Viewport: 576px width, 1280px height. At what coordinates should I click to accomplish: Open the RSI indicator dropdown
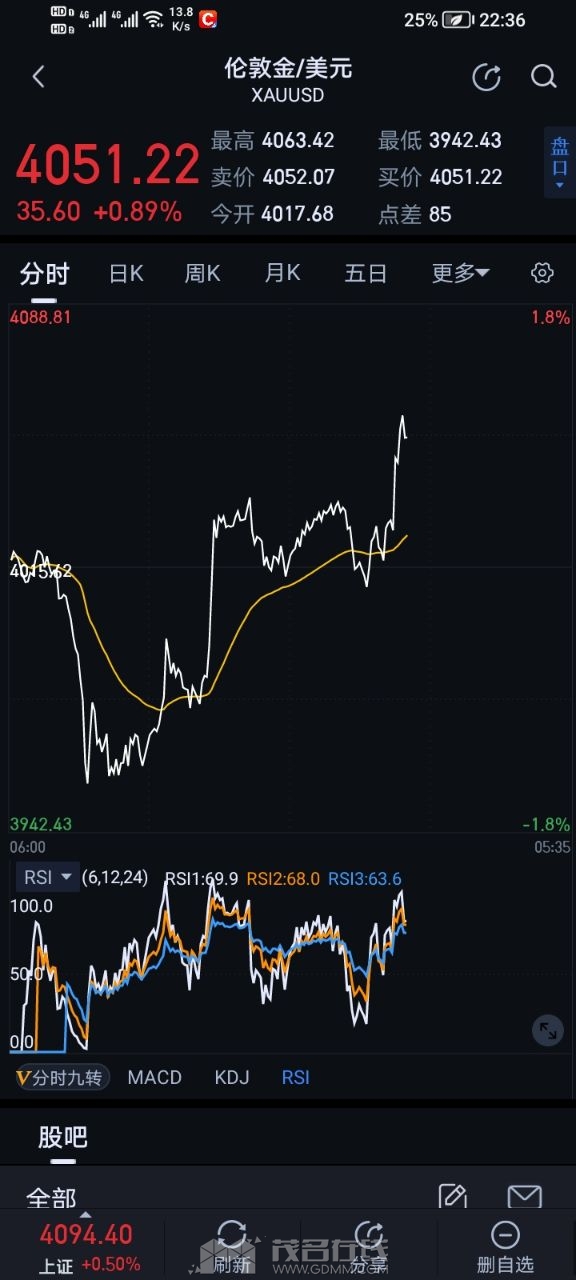pyautogui.click(x=48, y=877)
